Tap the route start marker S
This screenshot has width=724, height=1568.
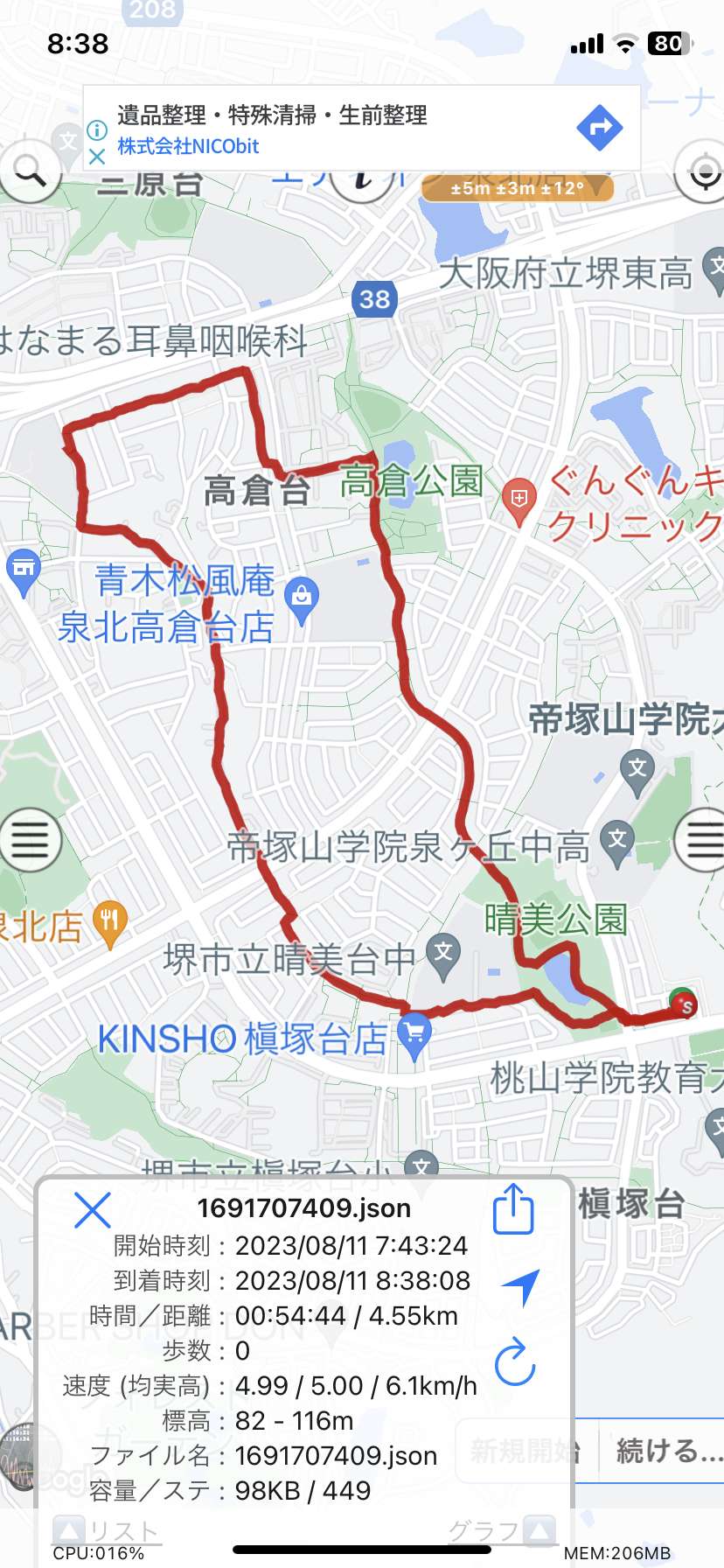tap(682, 1003)
